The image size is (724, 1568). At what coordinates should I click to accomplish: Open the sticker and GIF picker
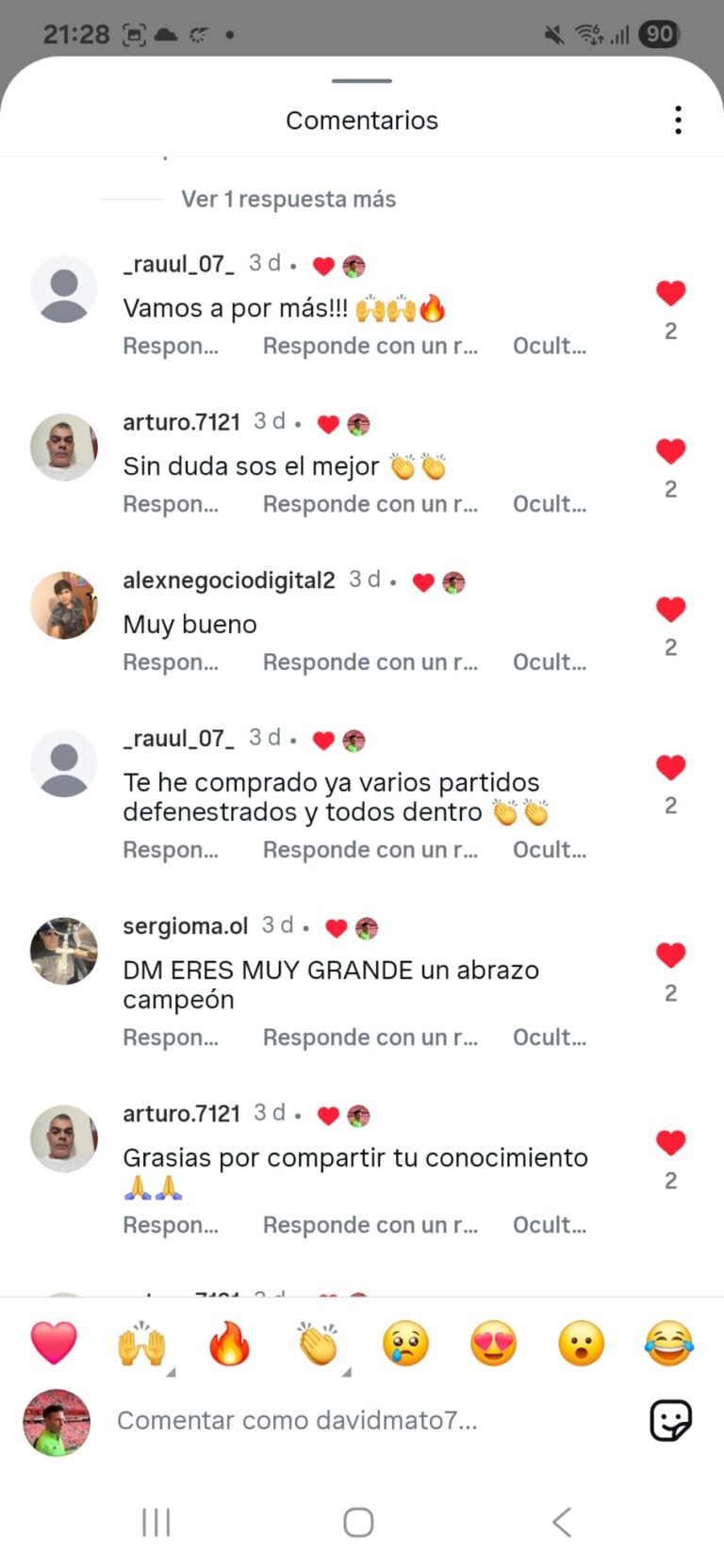coord(670,1420)
